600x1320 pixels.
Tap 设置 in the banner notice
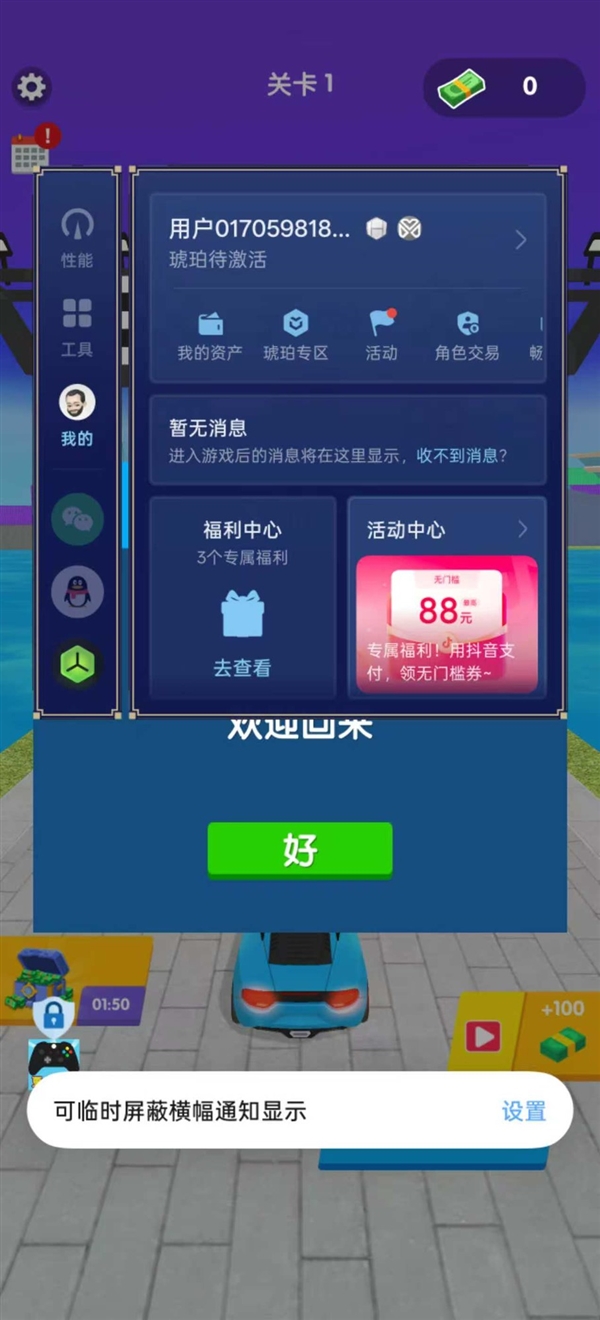[x=523, y=1111]
